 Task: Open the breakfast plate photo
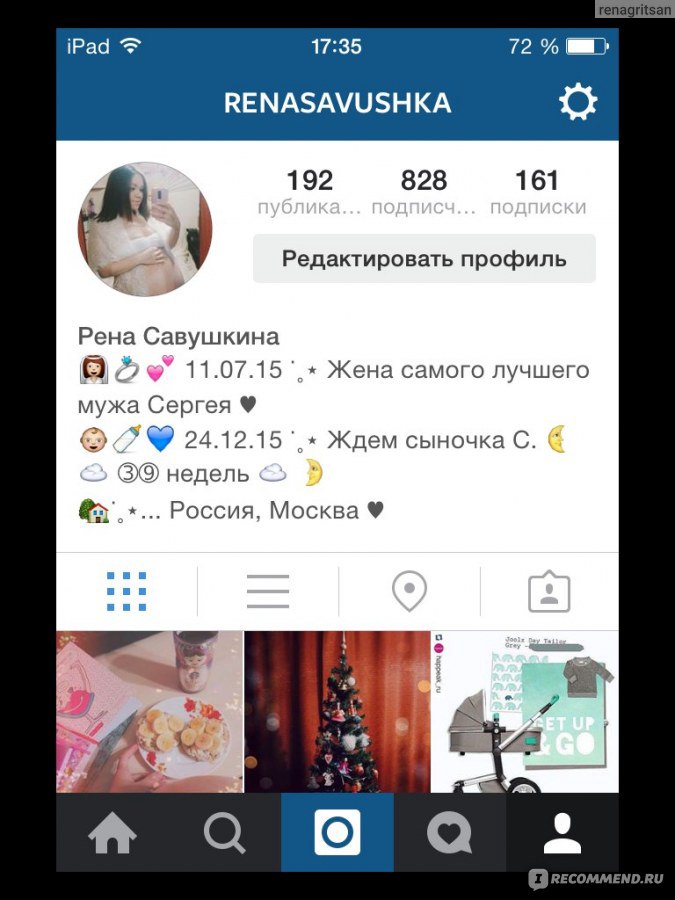pos(149,711)
